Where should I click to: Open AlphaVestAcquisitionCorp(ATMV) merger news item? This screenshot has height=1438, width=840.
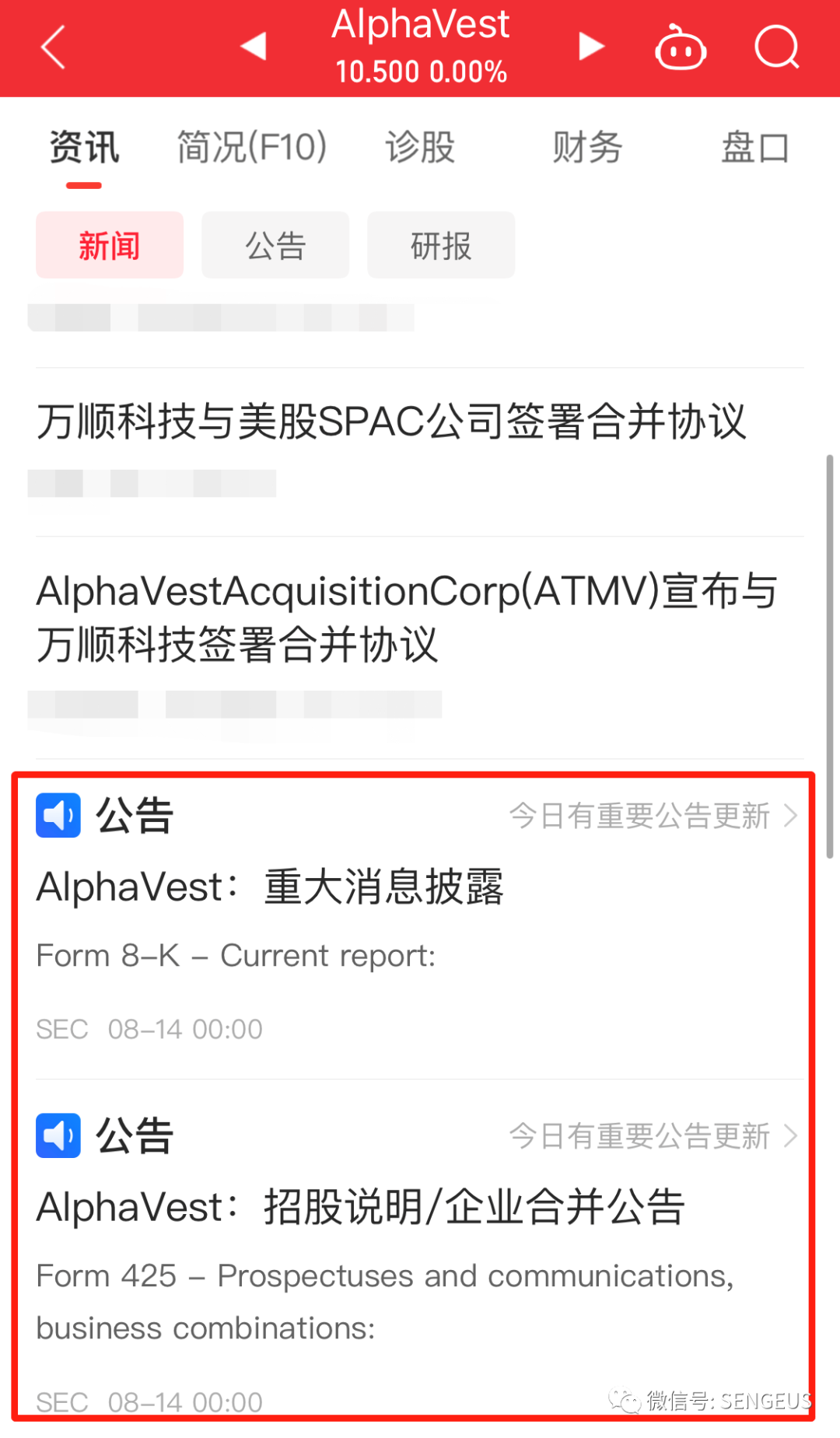(x=404, y=618)
